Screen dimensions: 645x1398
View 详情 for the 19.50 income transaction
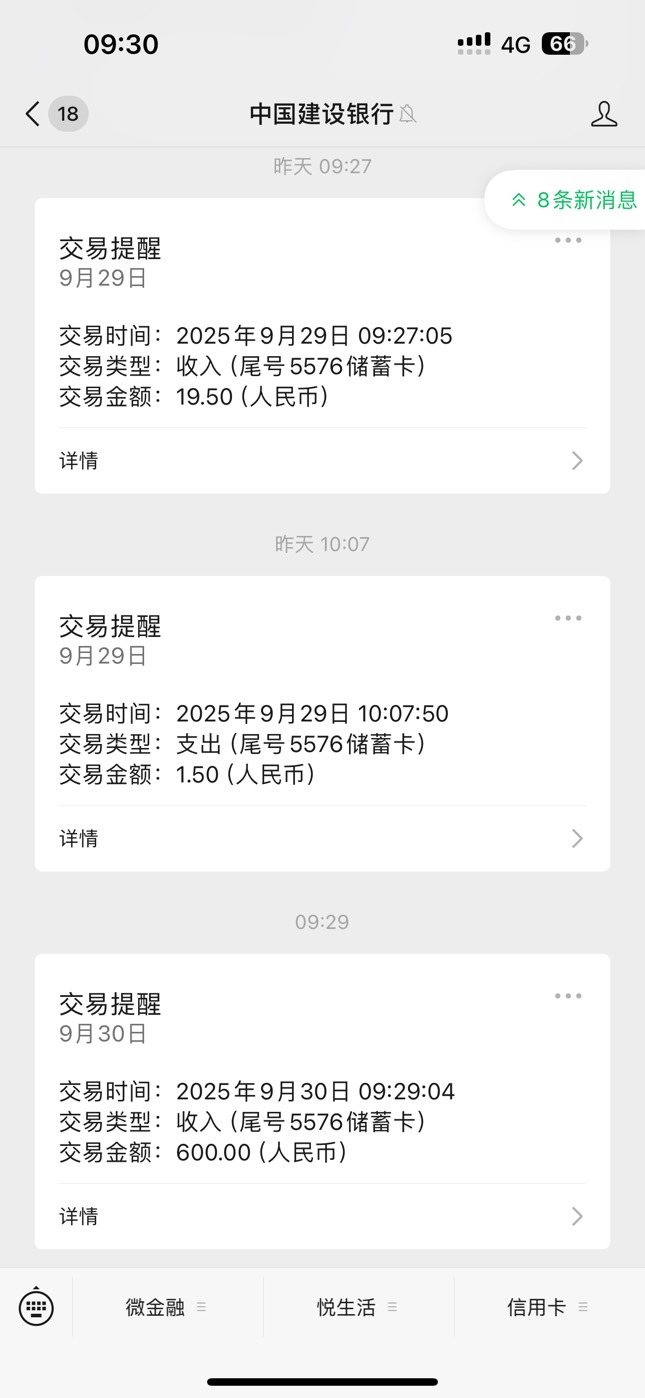pyautogui.click(x=322, y=461)
